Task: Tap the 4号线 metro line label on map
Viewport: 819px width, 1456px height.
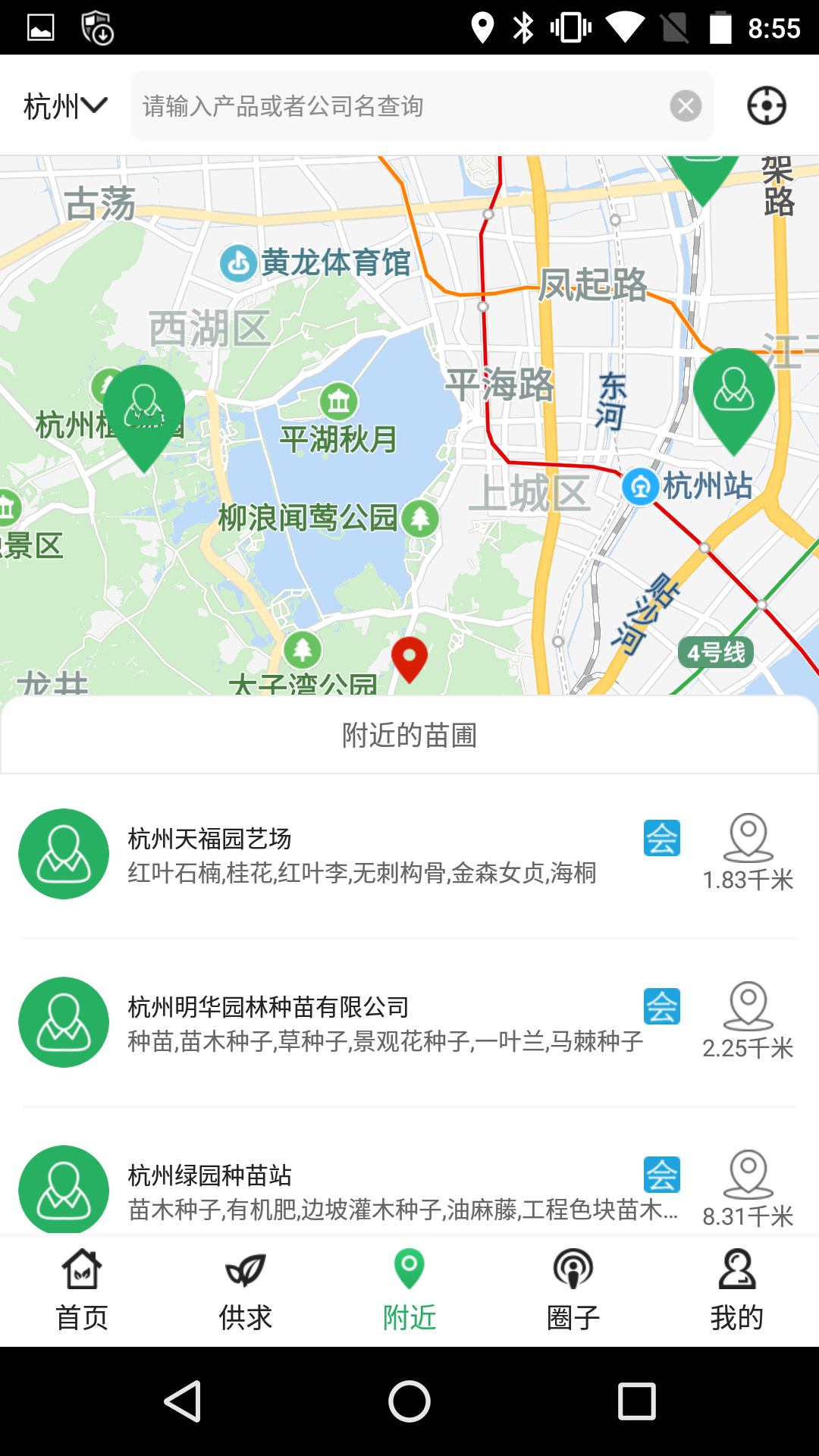Action: click(716, 651)
